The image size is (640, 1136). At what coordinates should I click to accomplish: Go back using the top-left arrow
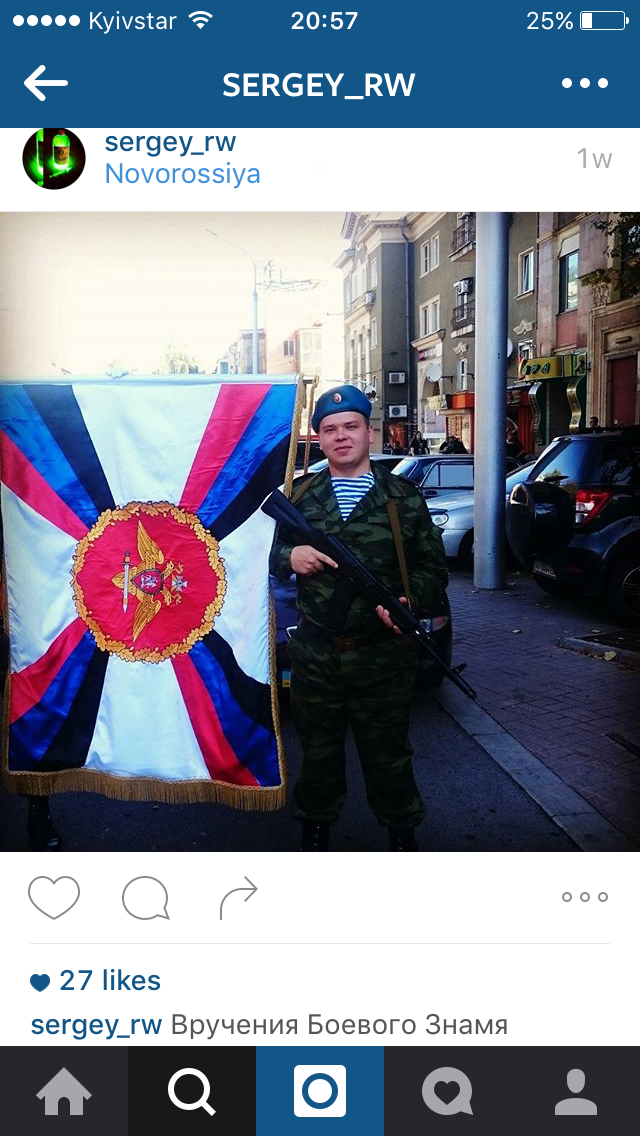(46, 84)
